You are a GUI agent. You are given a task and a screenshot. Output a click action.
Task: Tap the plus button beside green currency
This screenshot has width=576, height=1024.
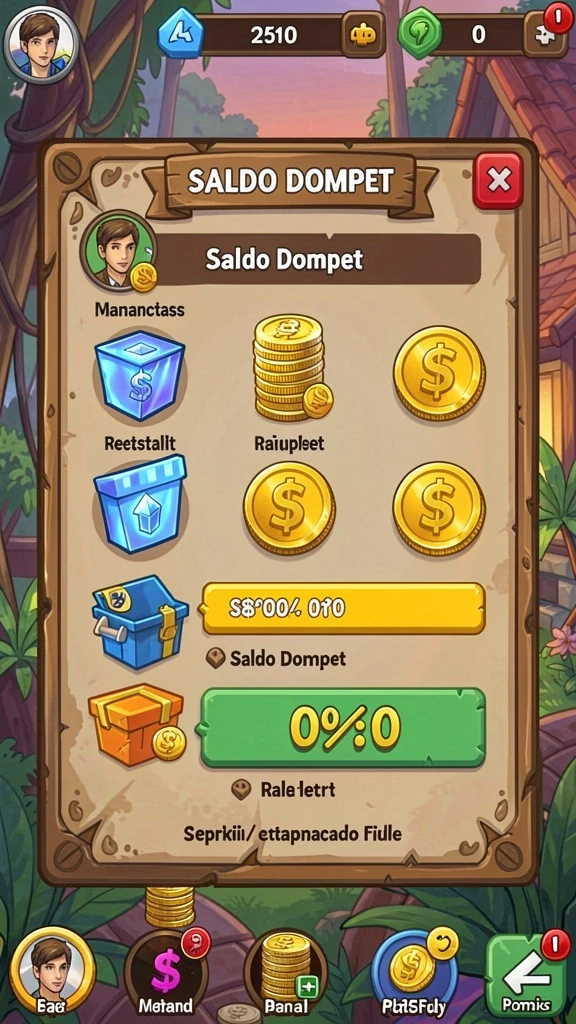tap(545, 35)
